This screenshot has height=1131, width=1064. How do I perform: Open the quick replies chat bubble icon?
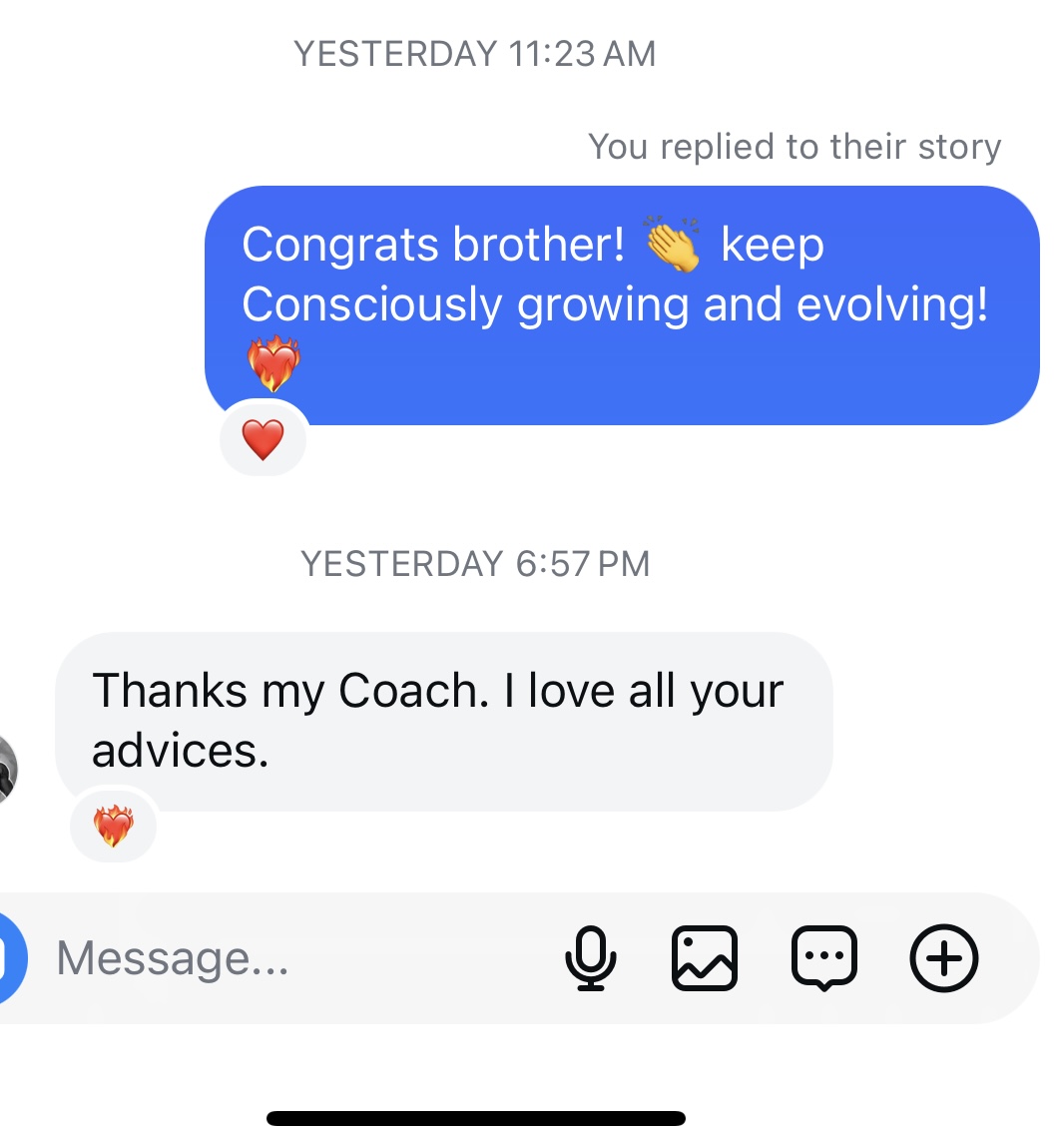pyautogui.click(x=824, y=959)
